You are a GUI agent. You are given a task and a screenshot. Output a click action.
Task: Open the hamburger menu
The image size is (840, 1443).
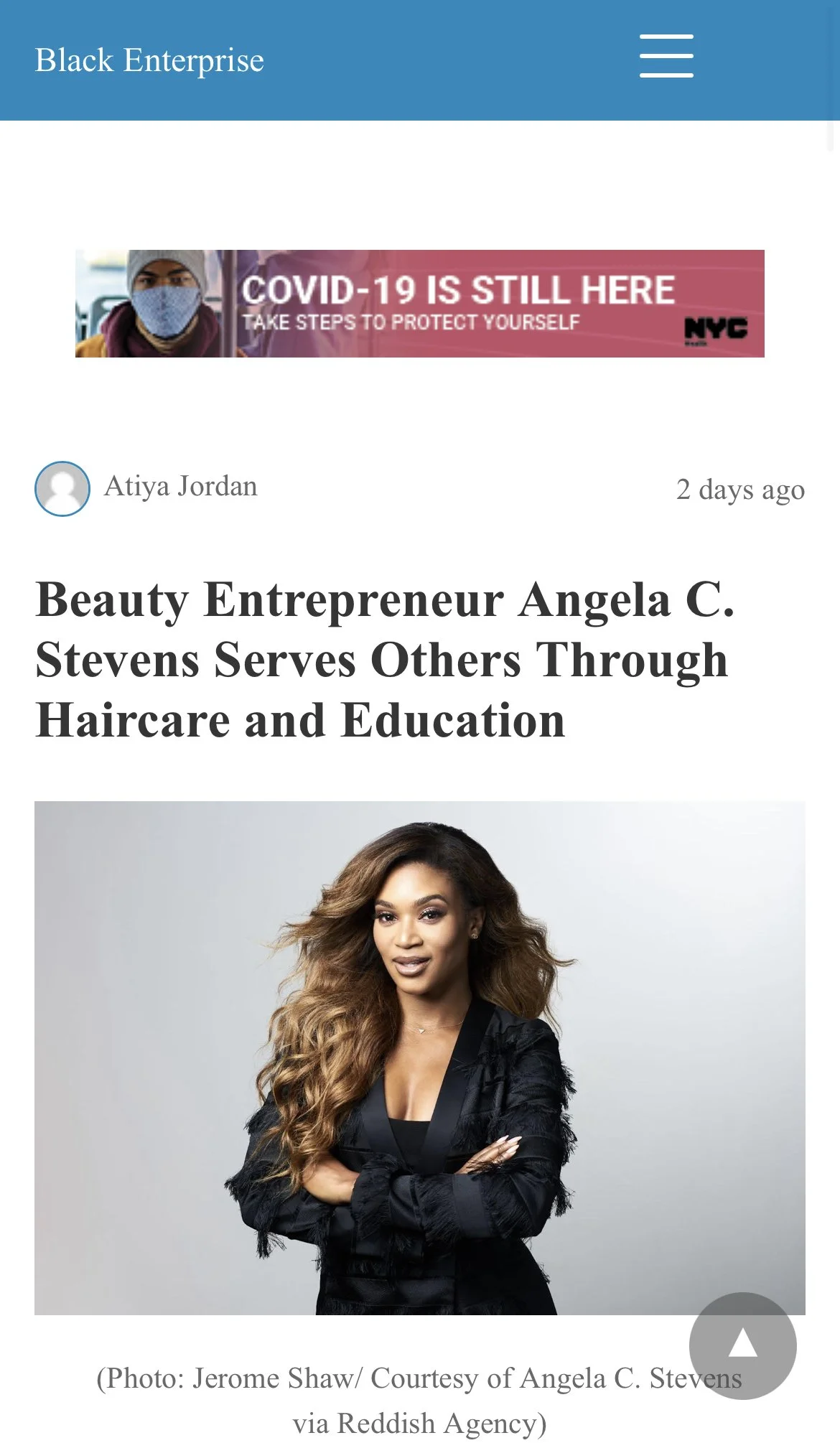666,56
